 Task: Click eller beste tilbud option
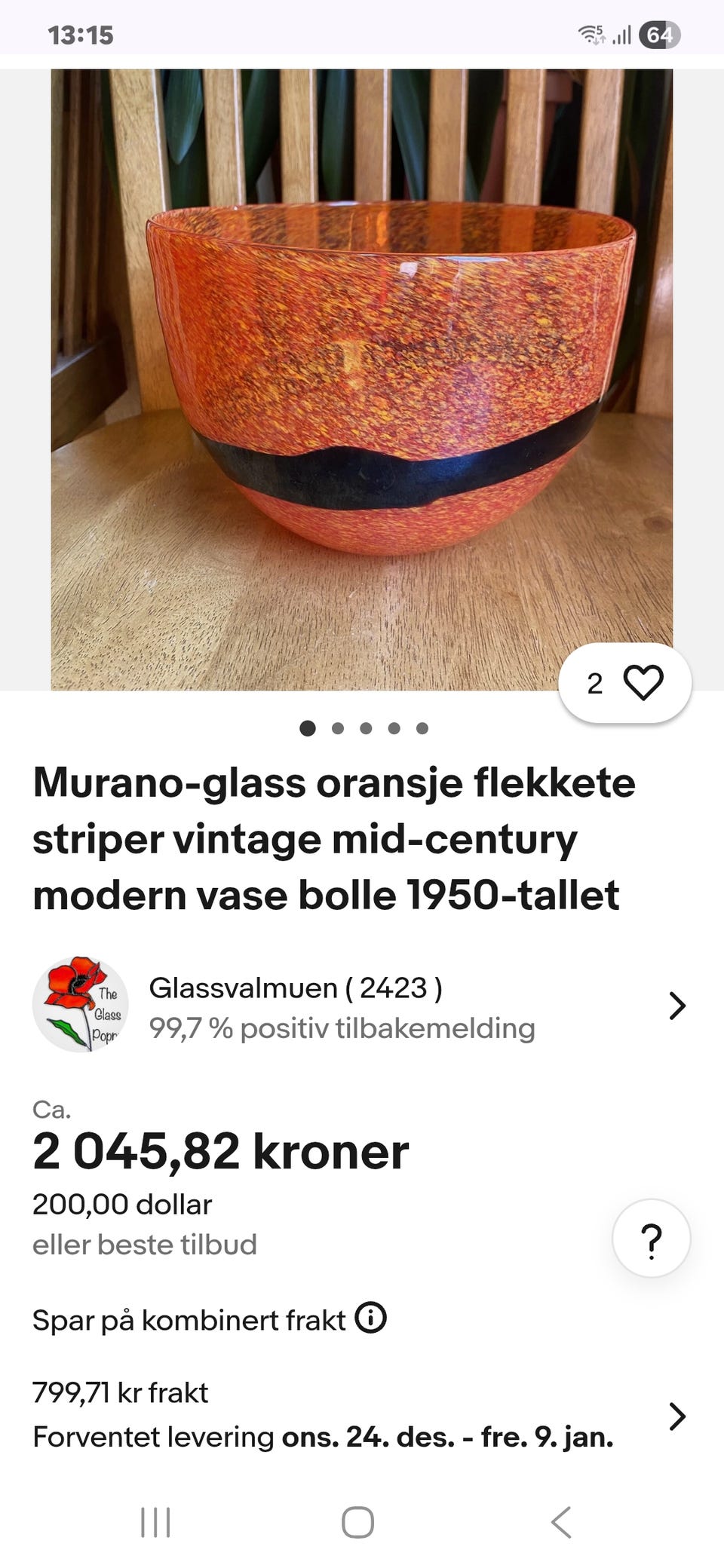144,1244
